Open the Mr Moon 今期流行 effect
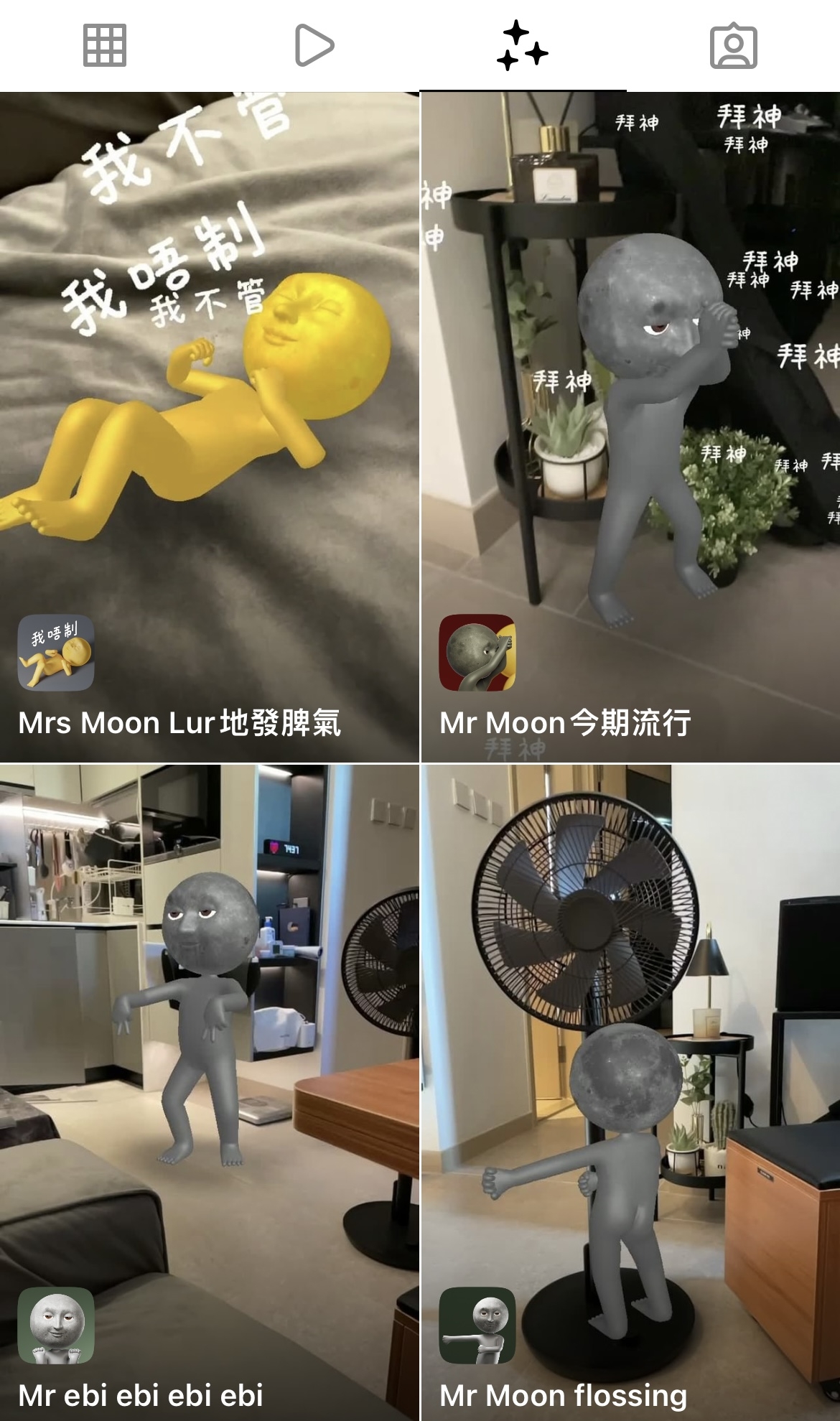This screenshot has width=840, height=1421. [630, 427]
